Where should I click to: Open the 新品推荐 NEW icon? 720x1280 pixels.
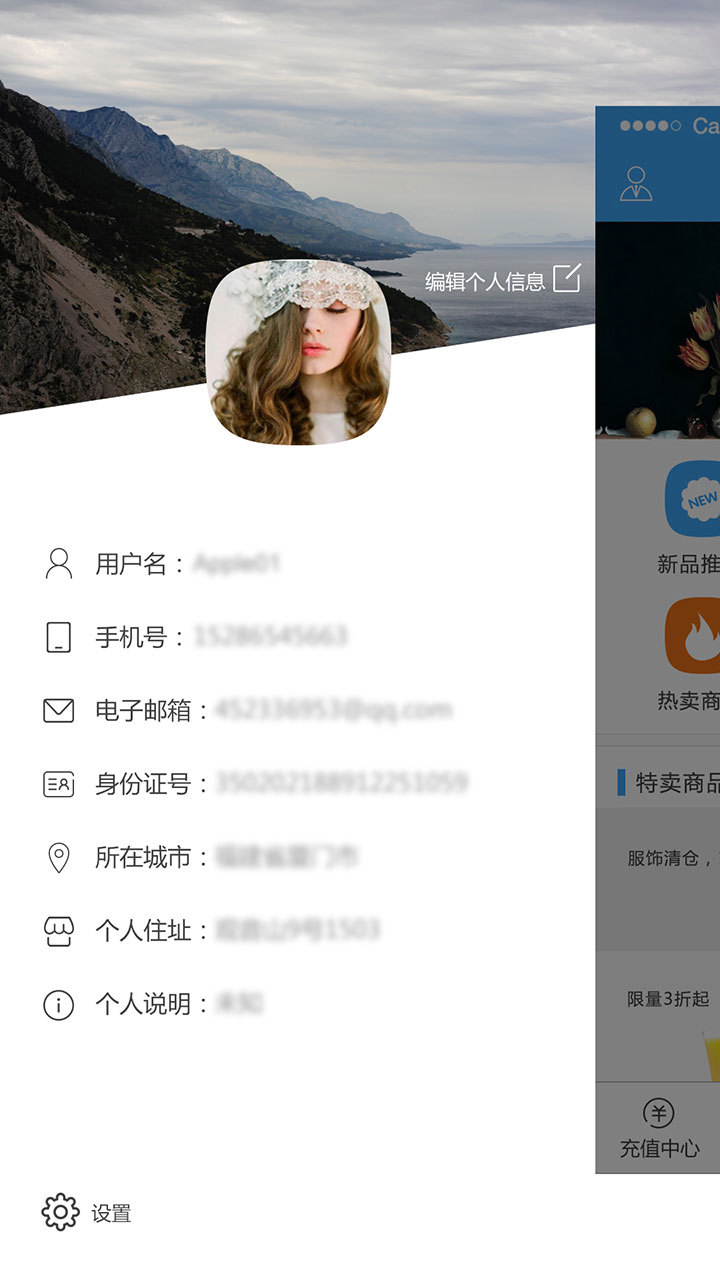coord(694,499)
